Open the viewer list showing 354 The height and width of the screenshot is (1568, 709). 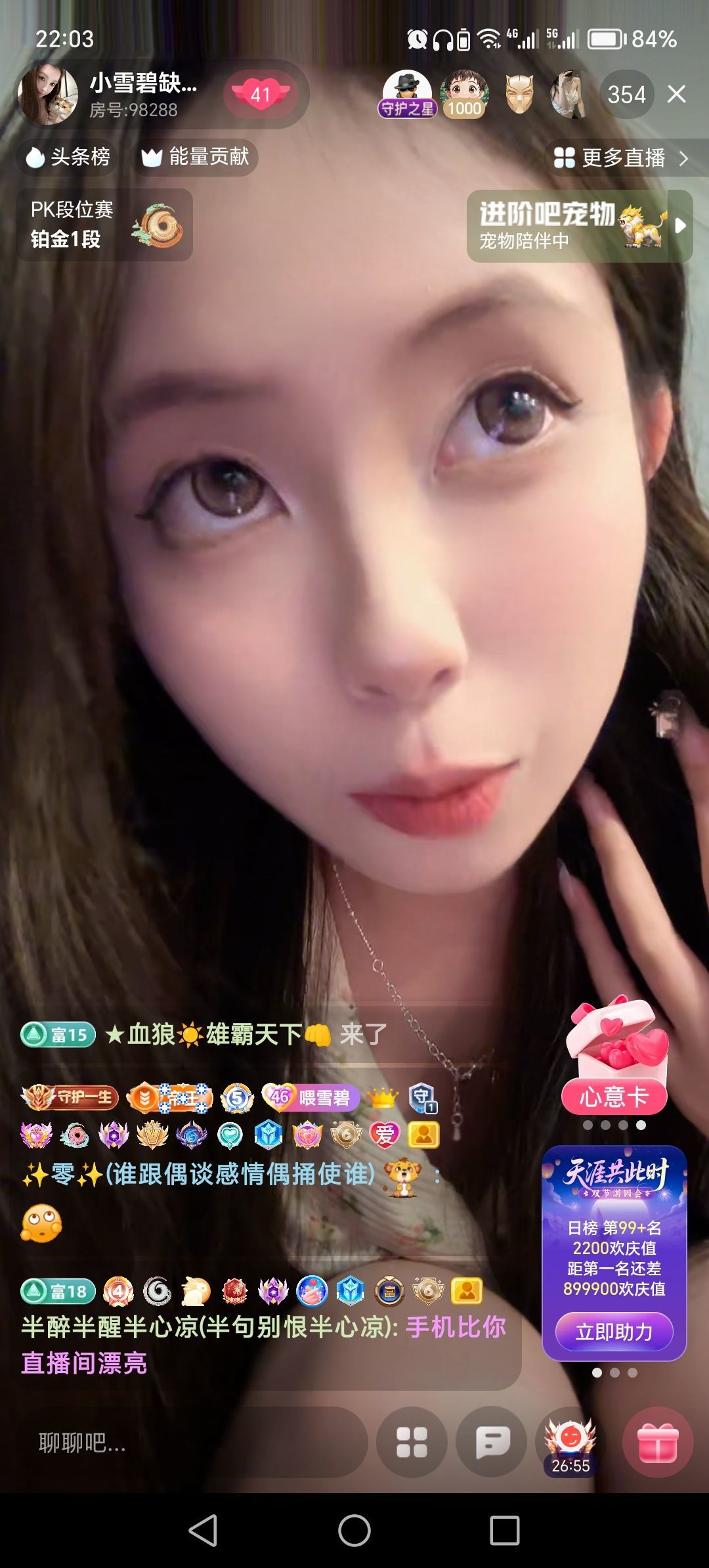click(x=626, y=95)
